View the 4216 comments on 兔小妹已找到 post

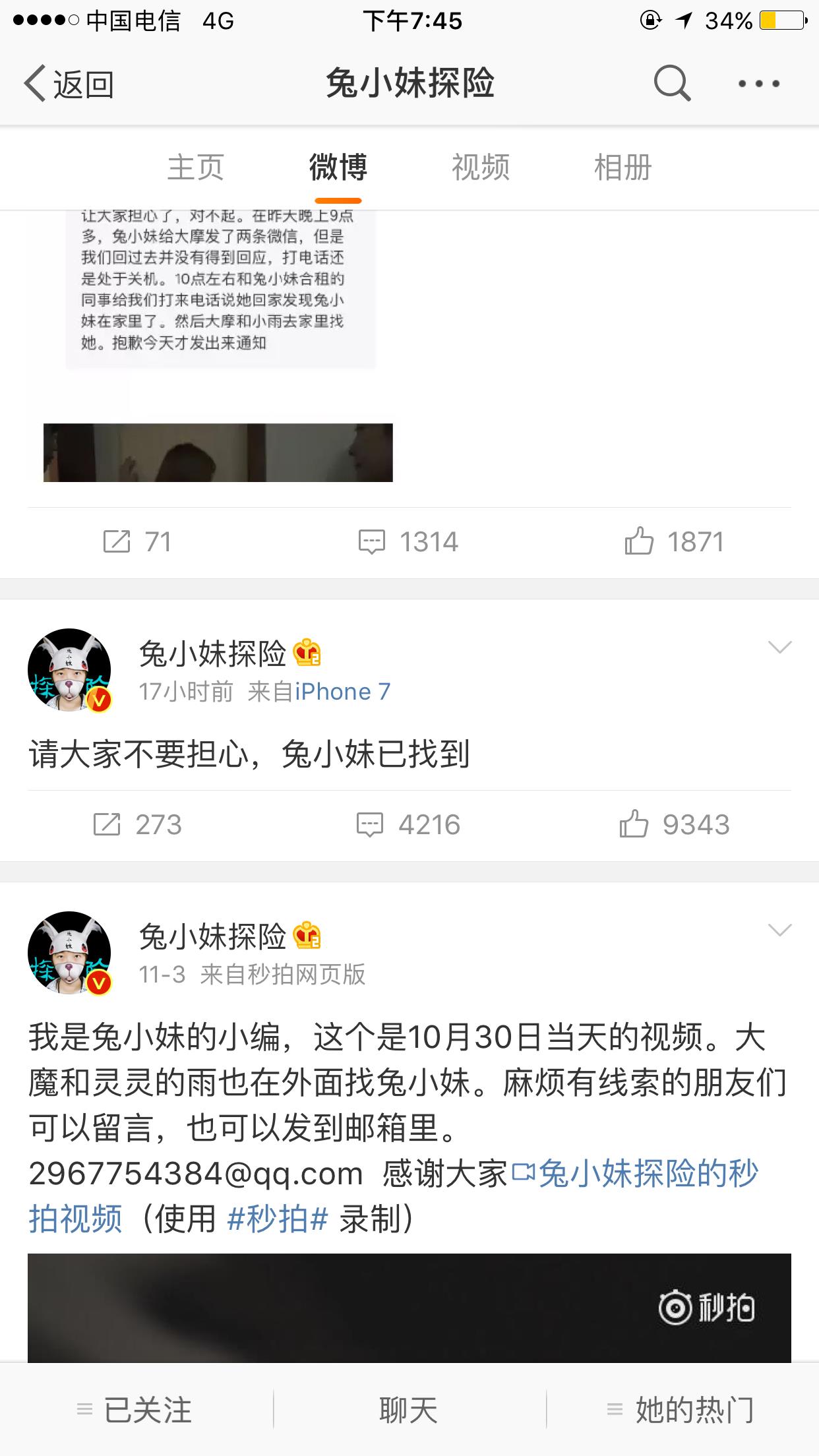(x=408, y=825)
